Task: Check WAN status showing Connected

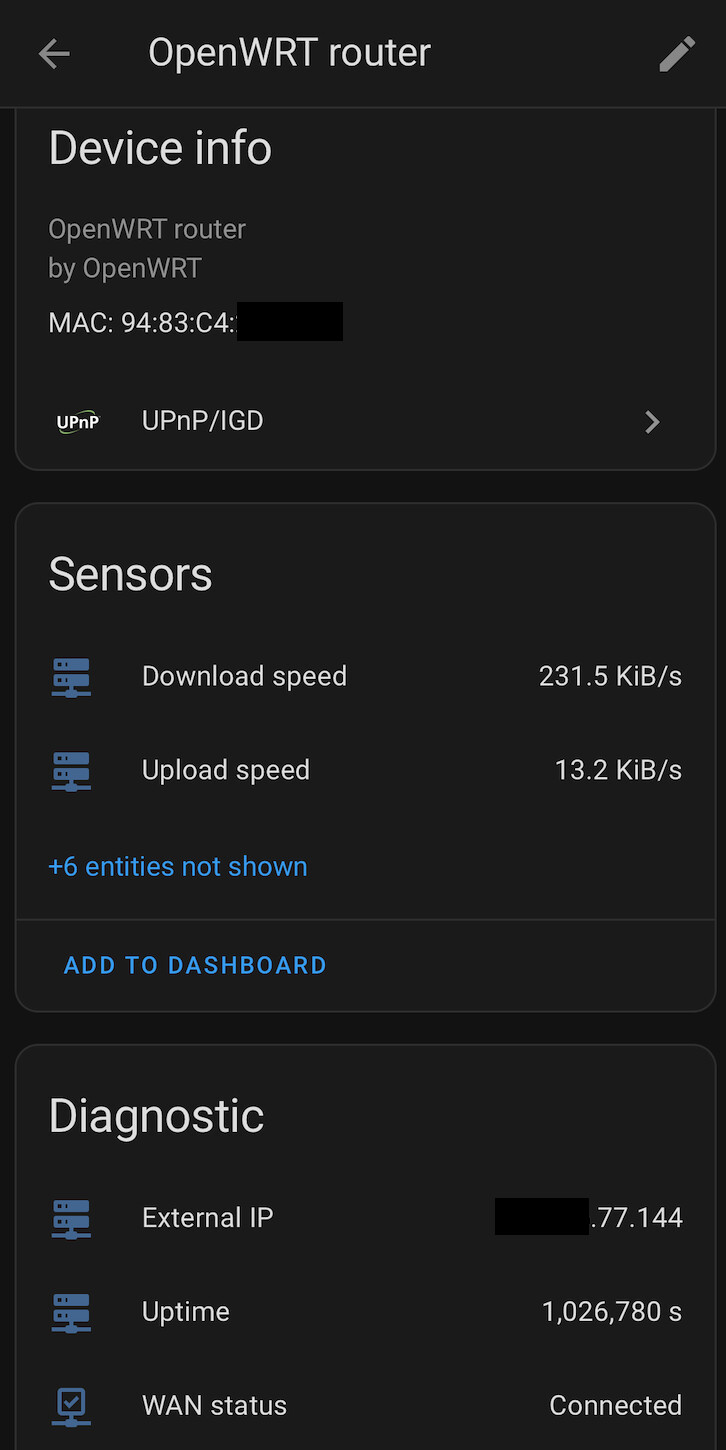Action: tap(616, 1407)
